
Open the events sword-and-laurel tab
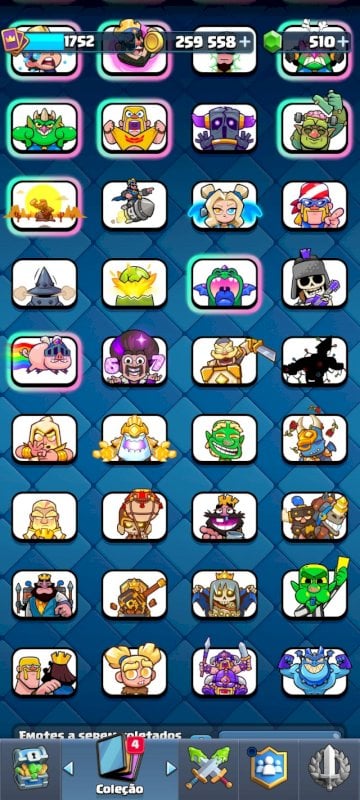coord(330,767)
